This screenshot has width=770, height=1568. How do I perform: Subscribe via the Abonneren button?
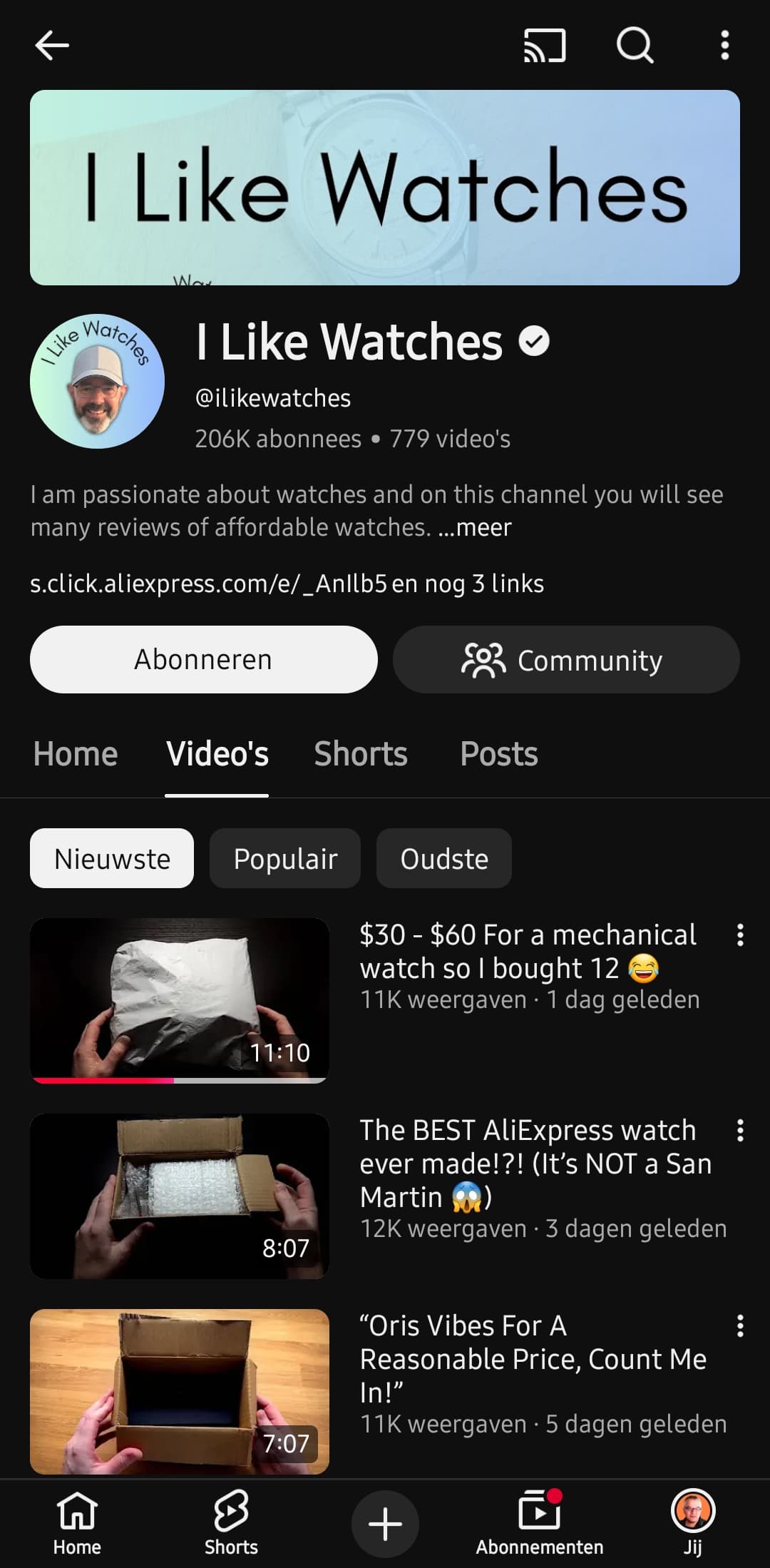click(x=203, y=659)
